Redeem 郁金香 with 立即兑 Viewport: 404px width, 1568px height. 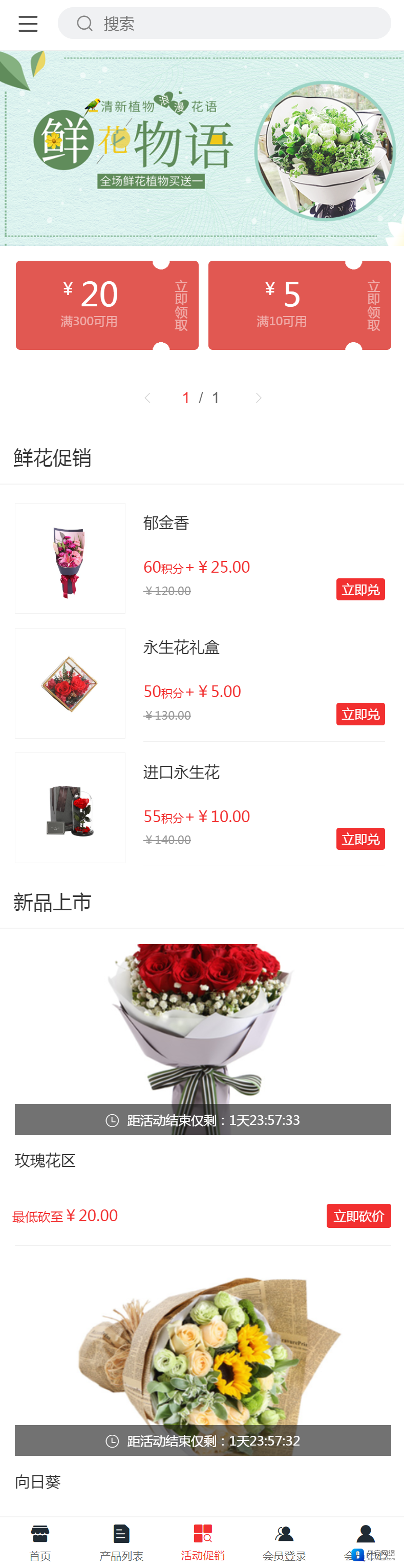click(360, 589)
